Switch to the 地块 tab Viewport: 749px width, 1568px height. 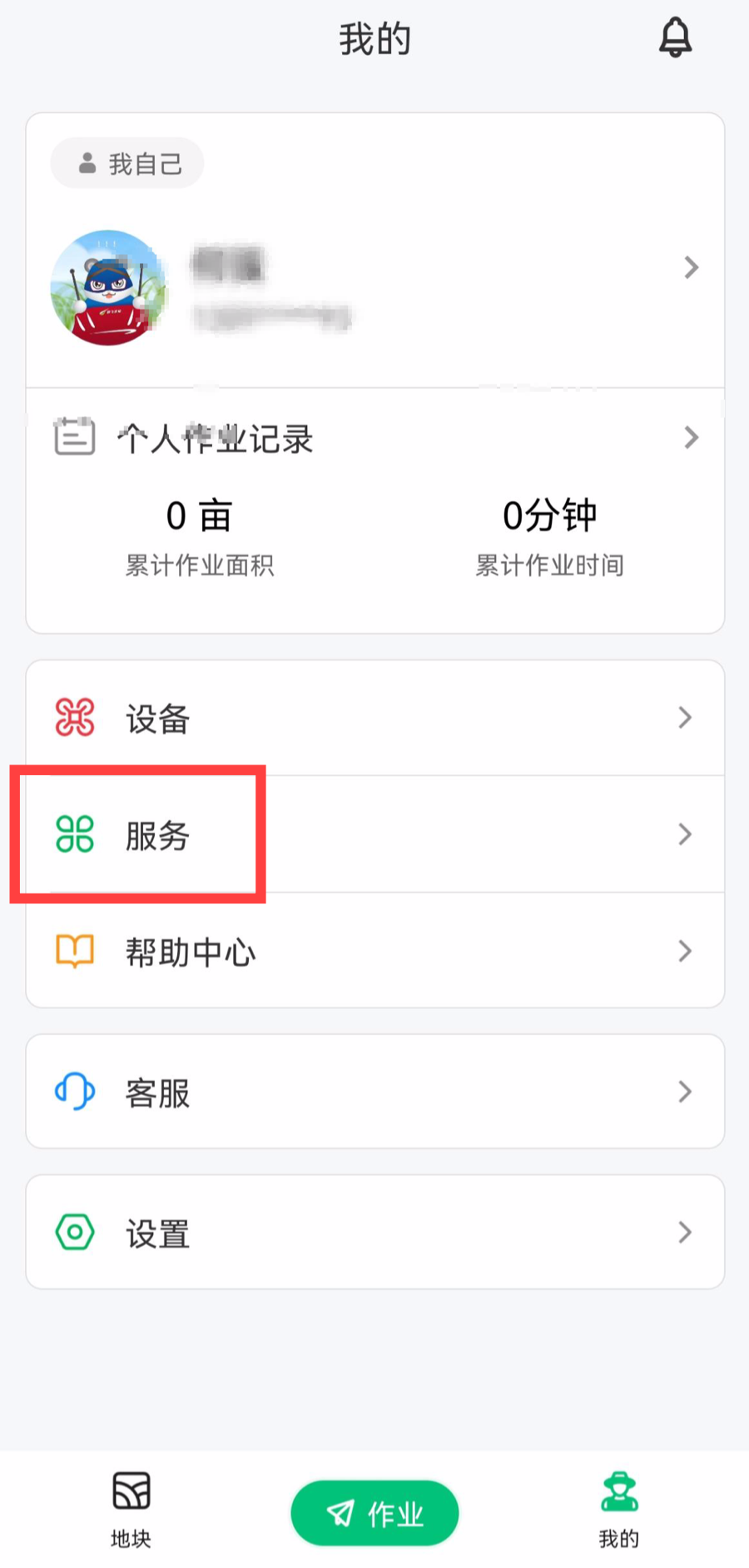[x=131, y=1508]
